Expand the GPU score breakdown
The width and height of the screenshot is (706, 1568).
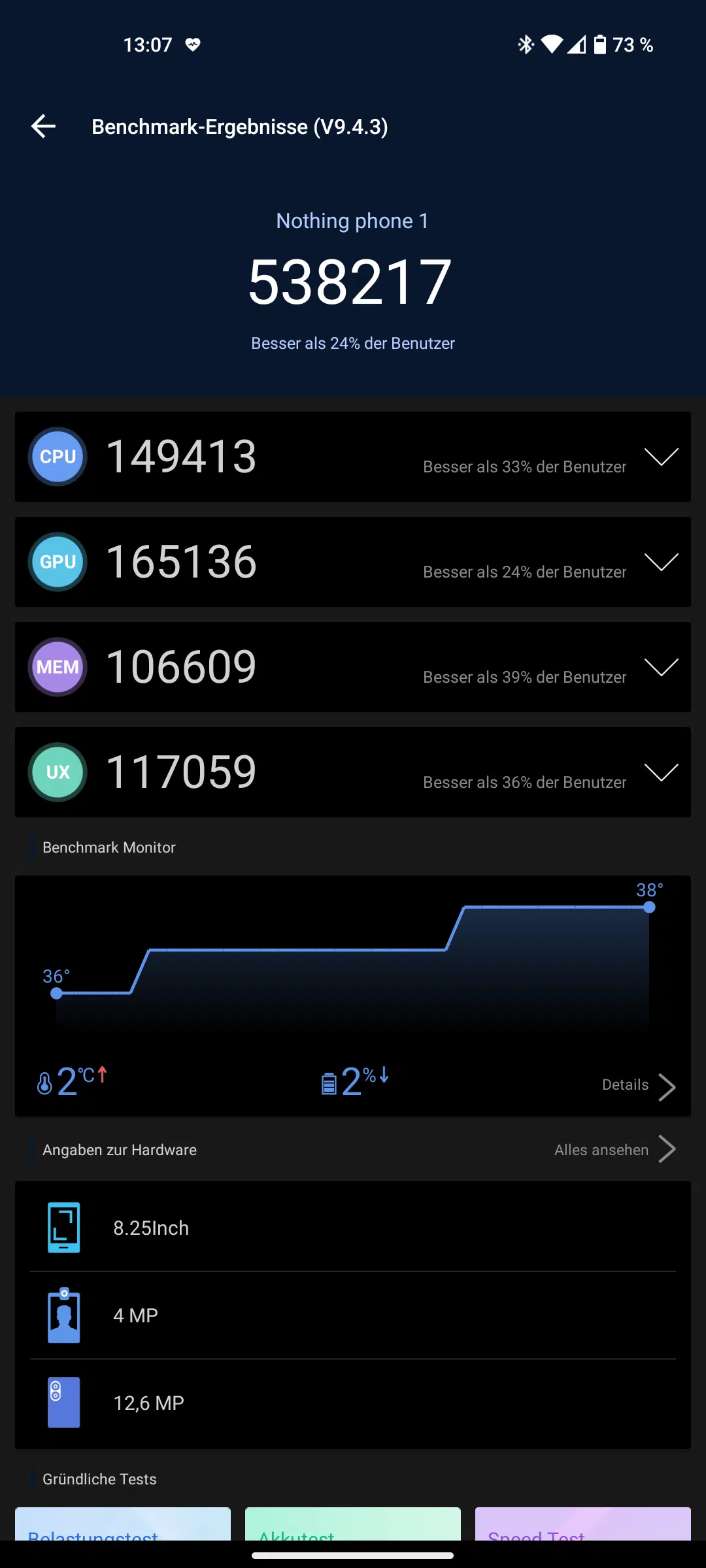click(x=661, y=562)
